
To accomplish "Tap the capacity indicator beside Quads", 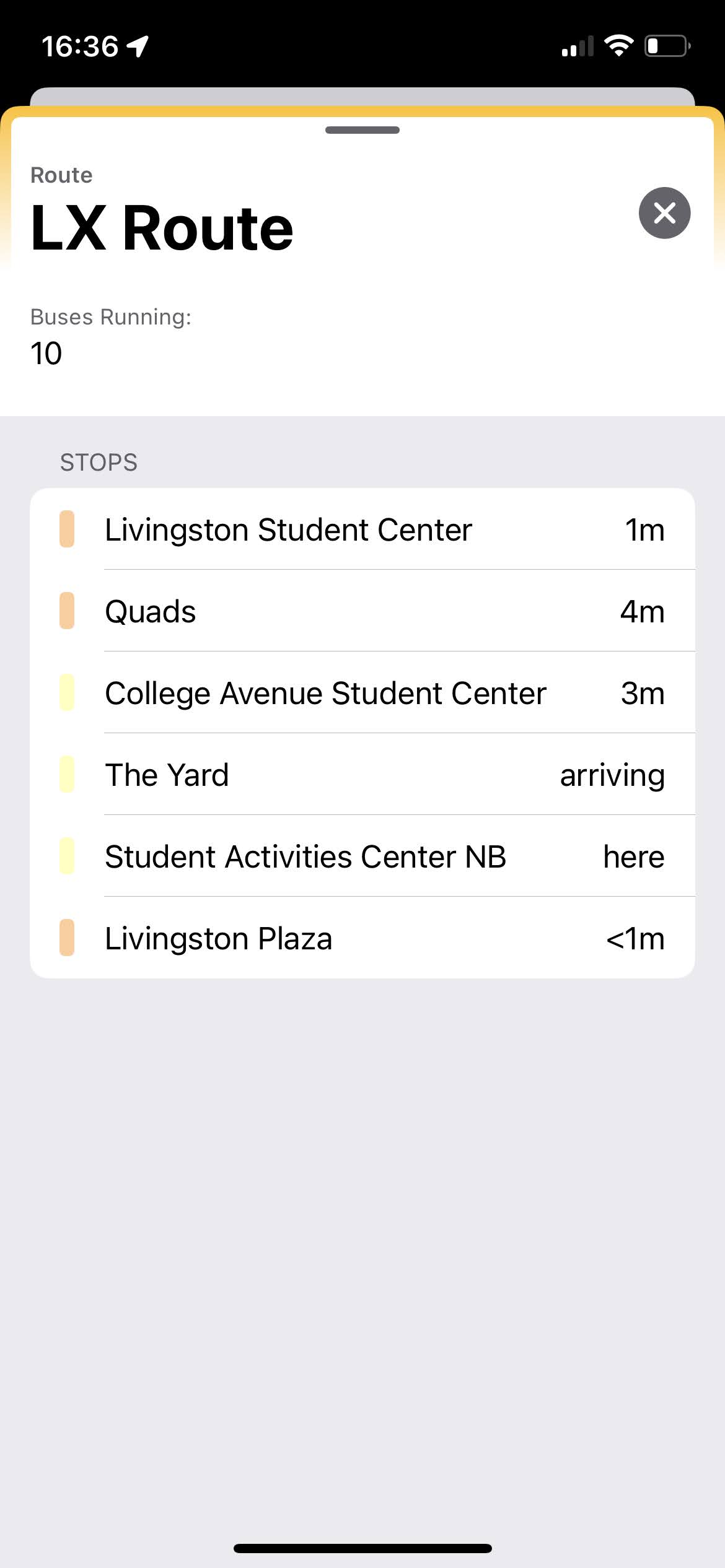I will [x=67, y=611].
